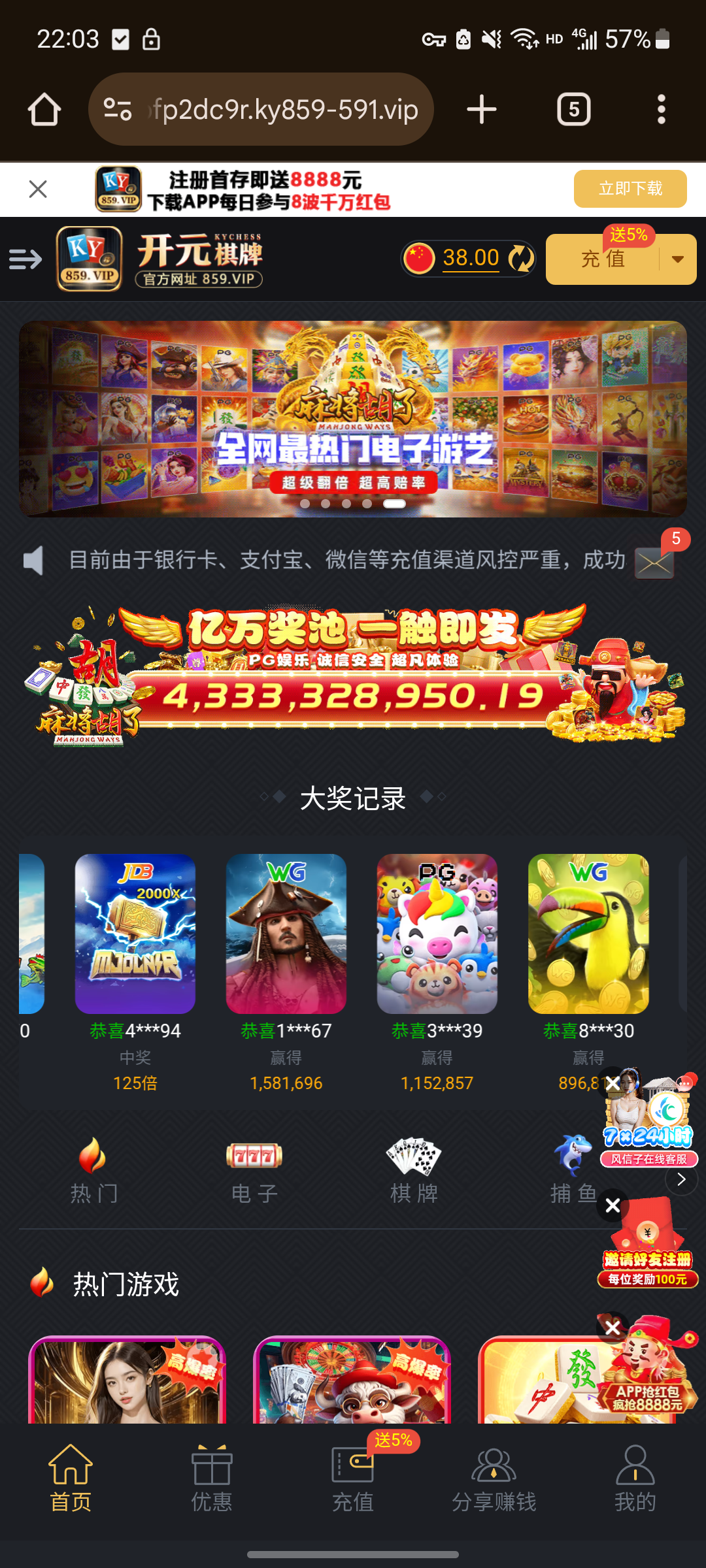Switch to the 我的 tab

pyautogui.click(x=635, y=1479)
